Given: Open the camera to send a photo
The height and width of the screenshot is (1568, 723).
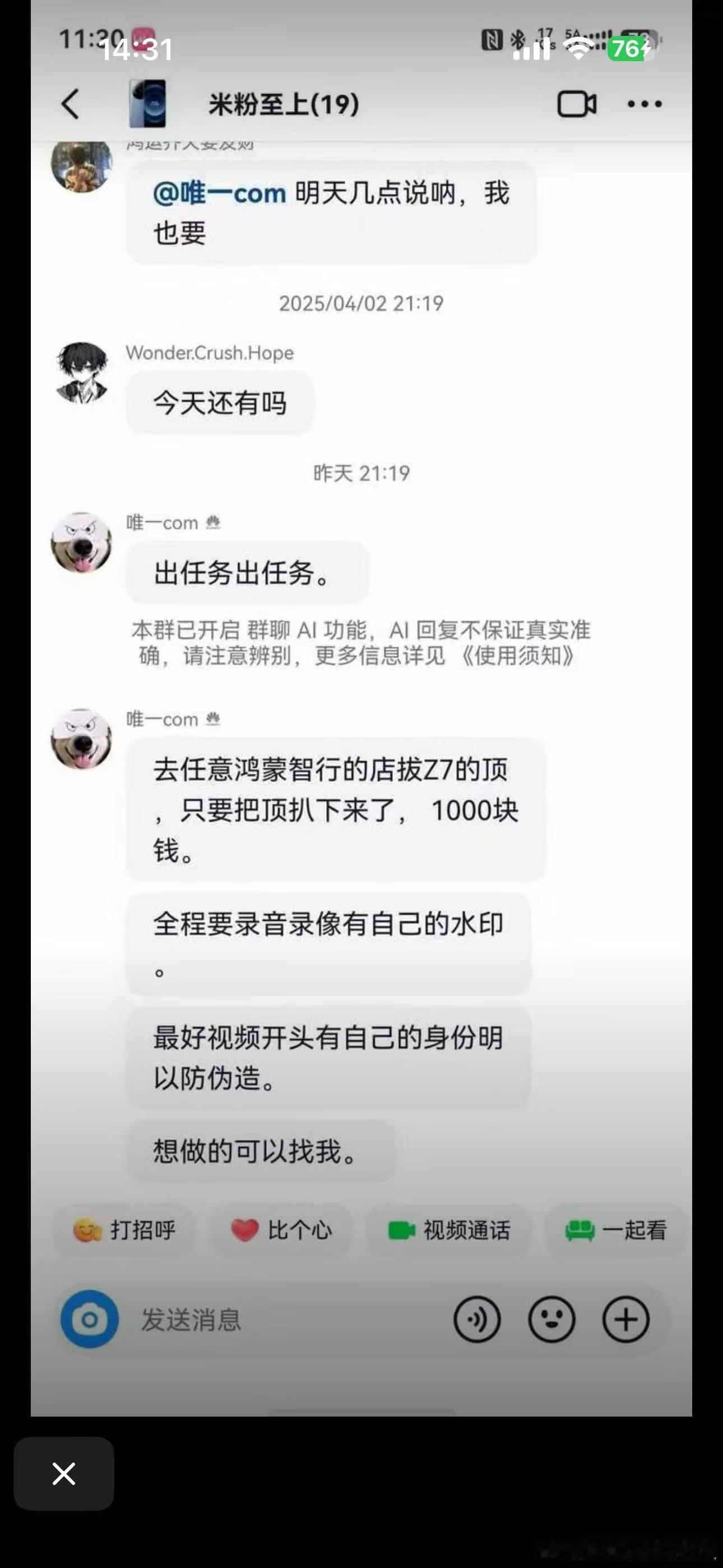Looking at the screenshot, I should tap(90, 1320).
